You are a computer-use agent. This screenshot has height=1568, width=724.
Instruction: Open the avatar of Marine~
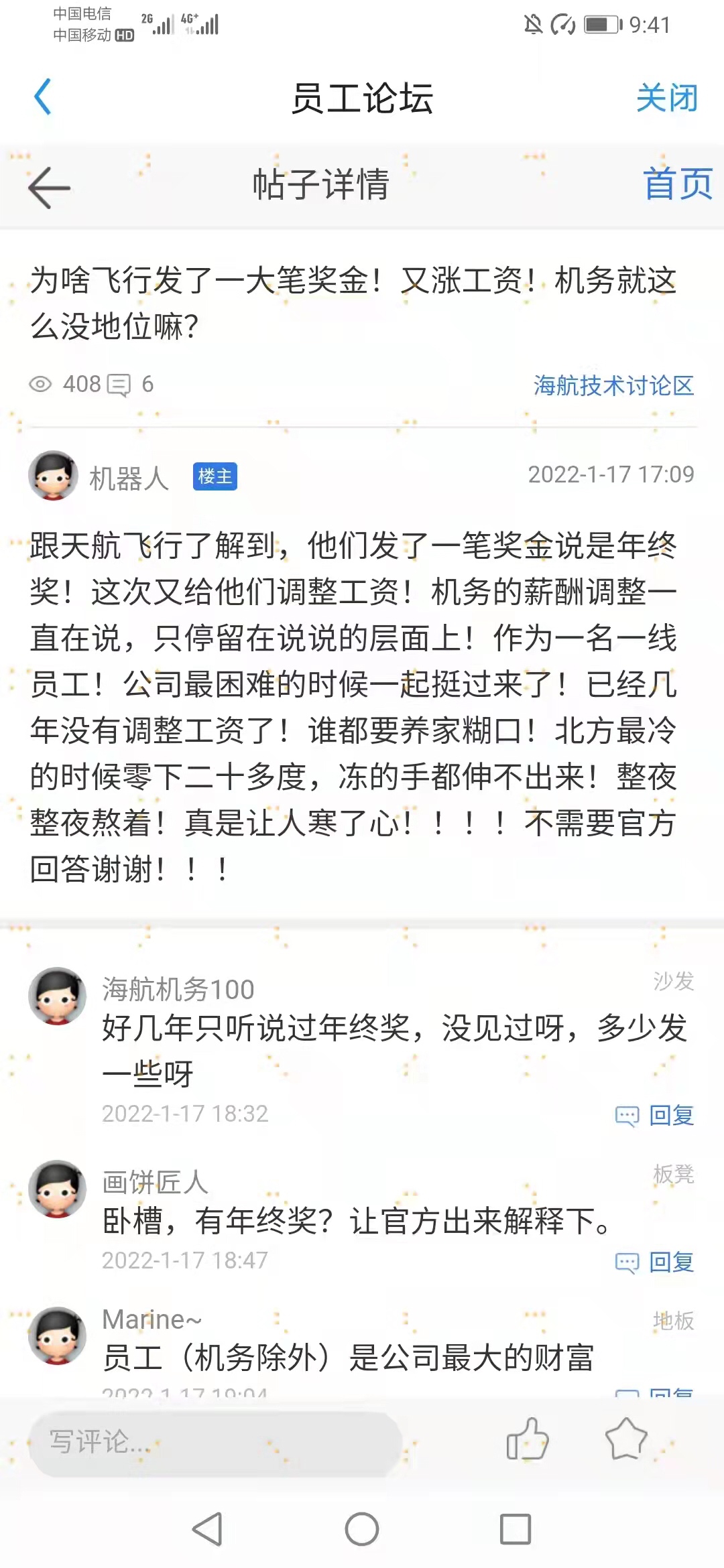pos(57,1335)
